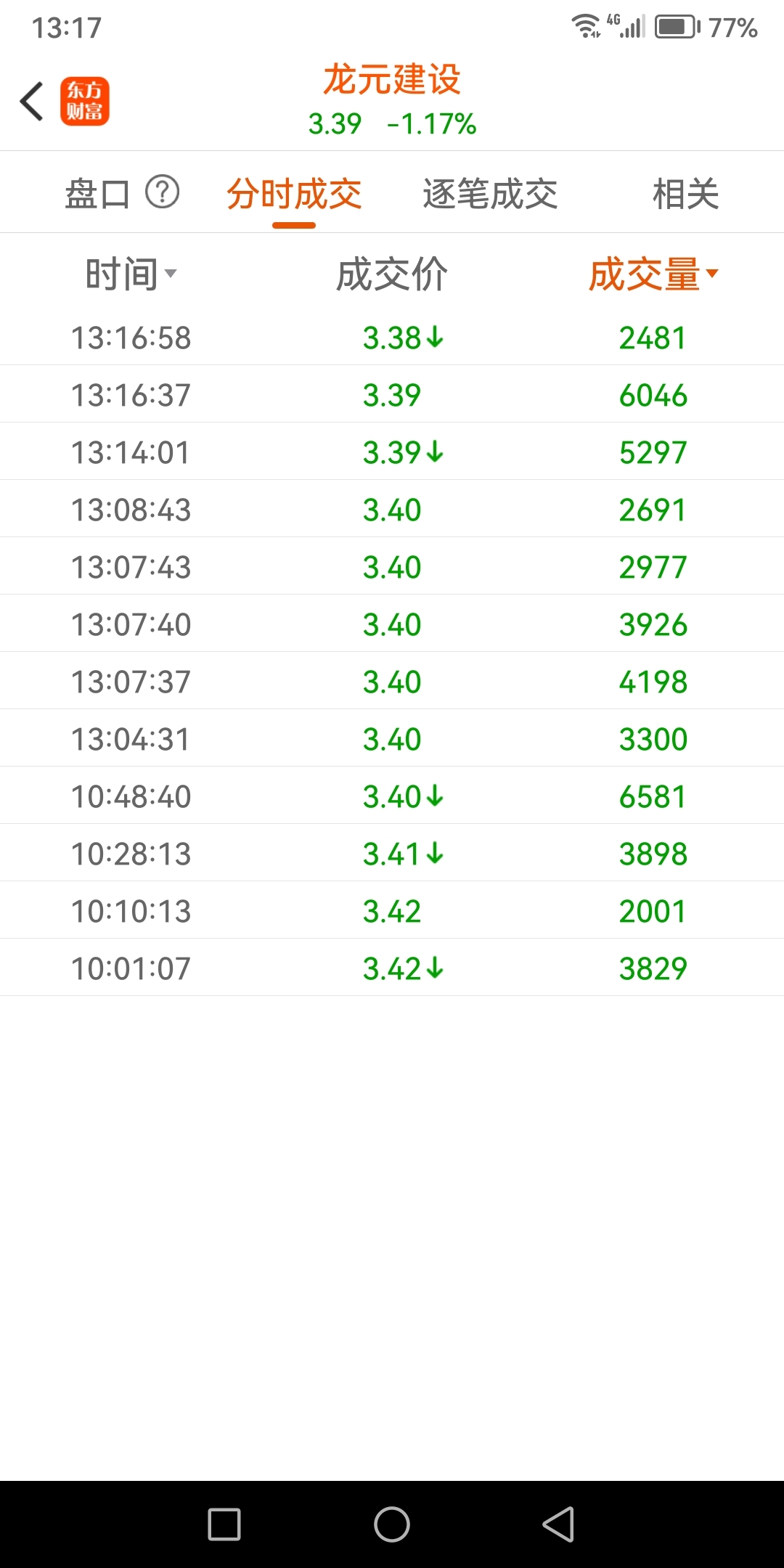Screen dimensions: 784x1568
Task: Go back using the top-left arrow
Action: (x=32, y=101)
